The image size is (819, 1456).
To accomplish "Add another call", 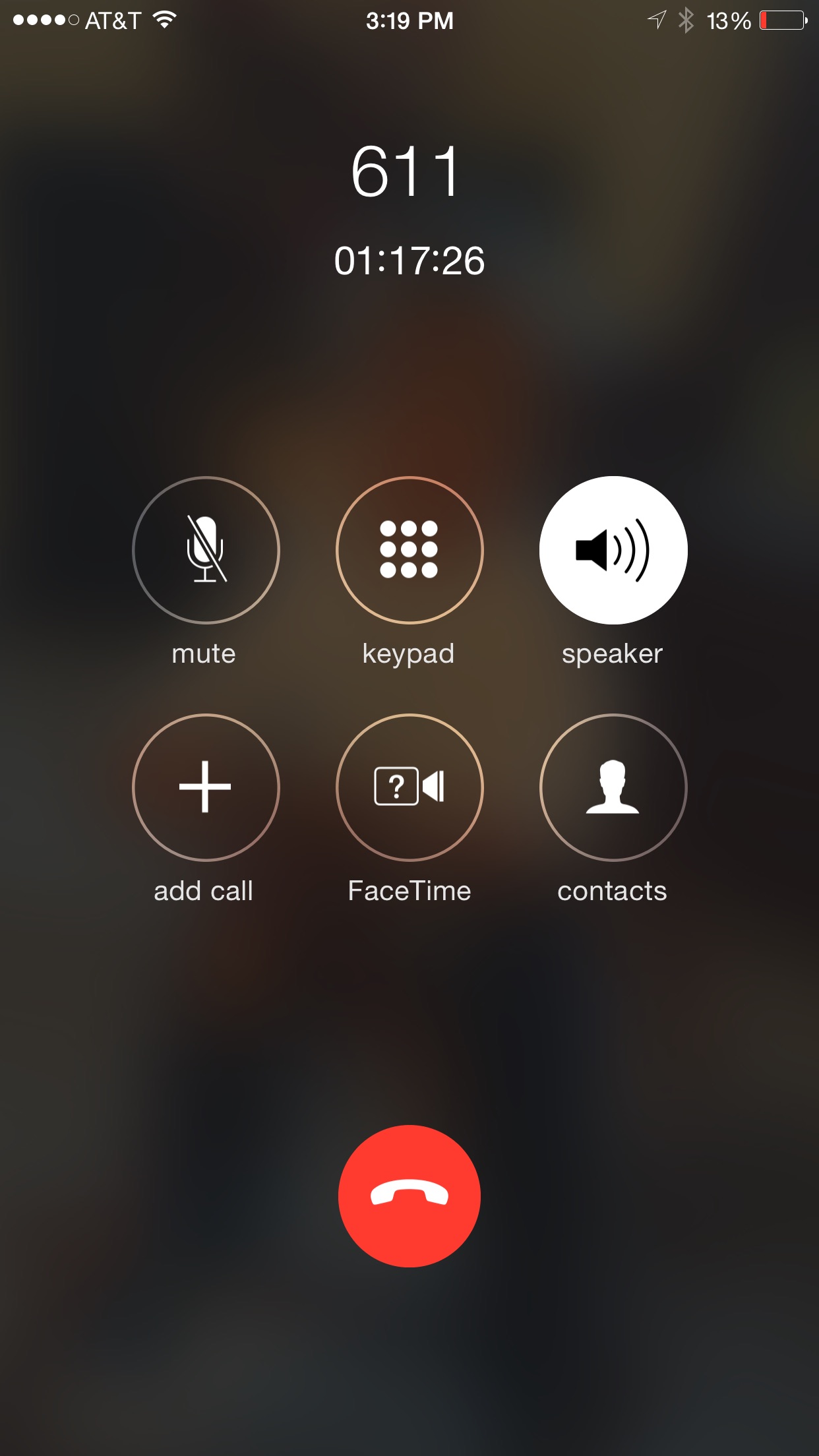I will [x=206, y=787].
